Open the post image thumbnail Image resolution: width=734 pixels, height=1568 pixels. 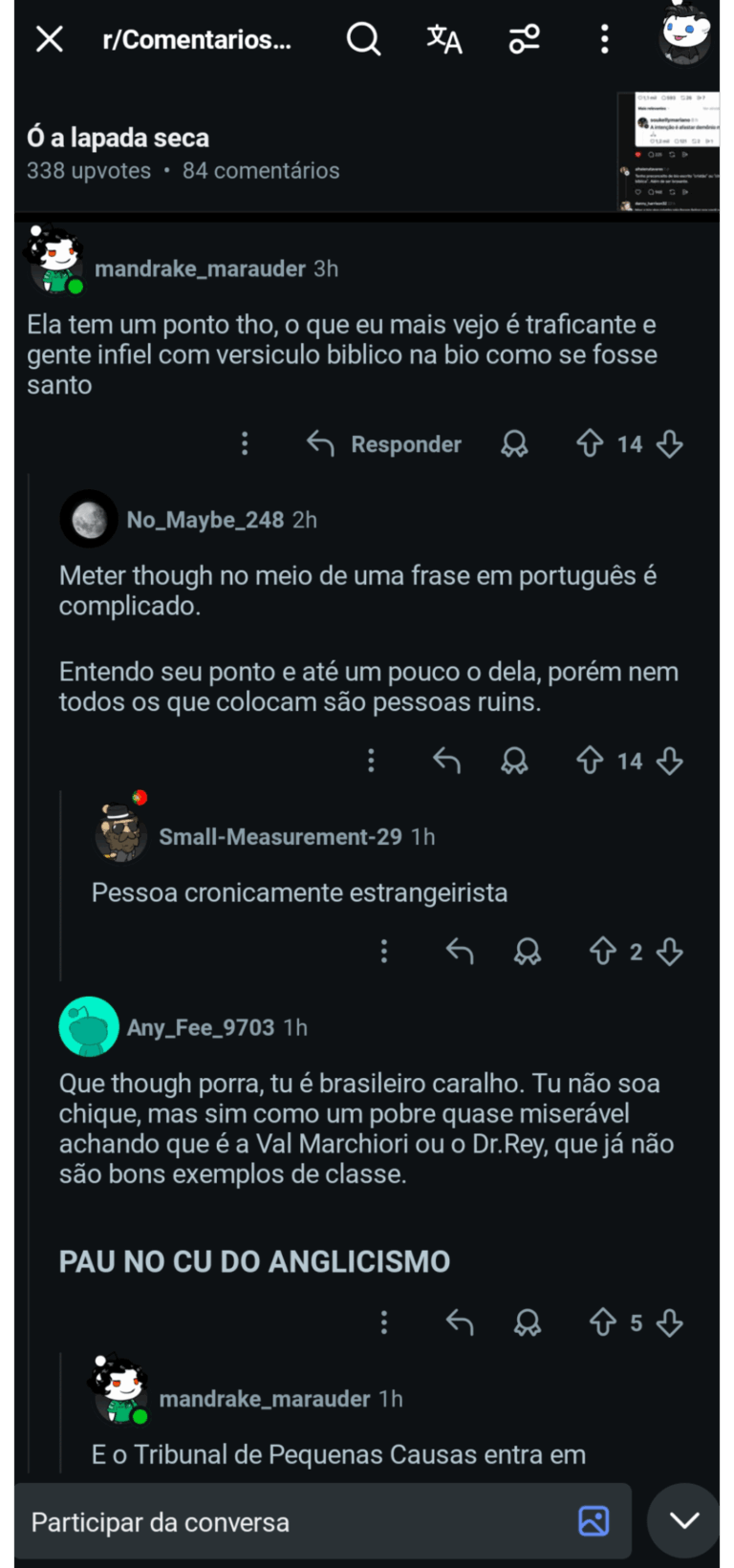click(x=667, y=151)
